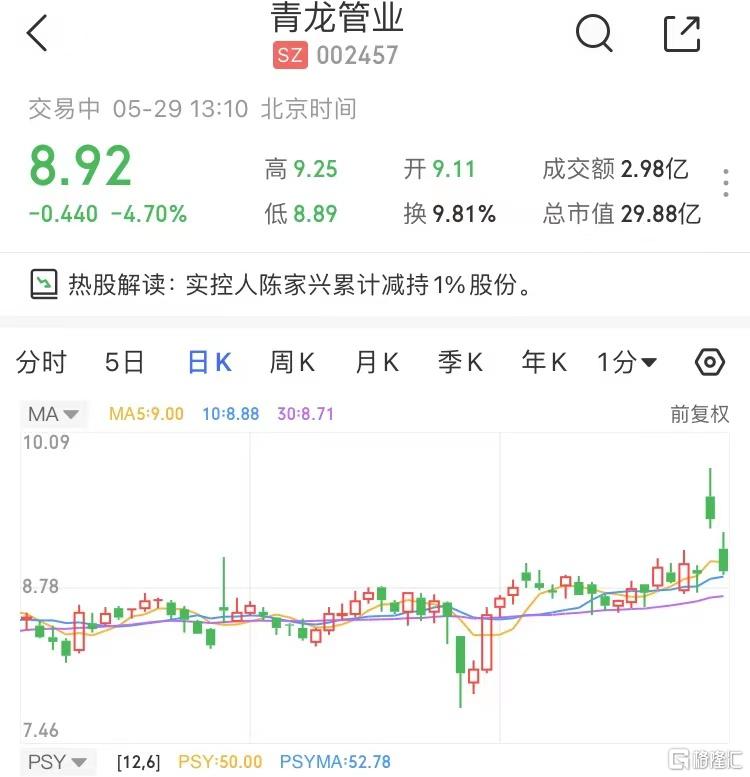Image resolution: width=750 pixels, height=777 pixels.
Task: Switch to the 年K chart tab
Action: (544, 362)
